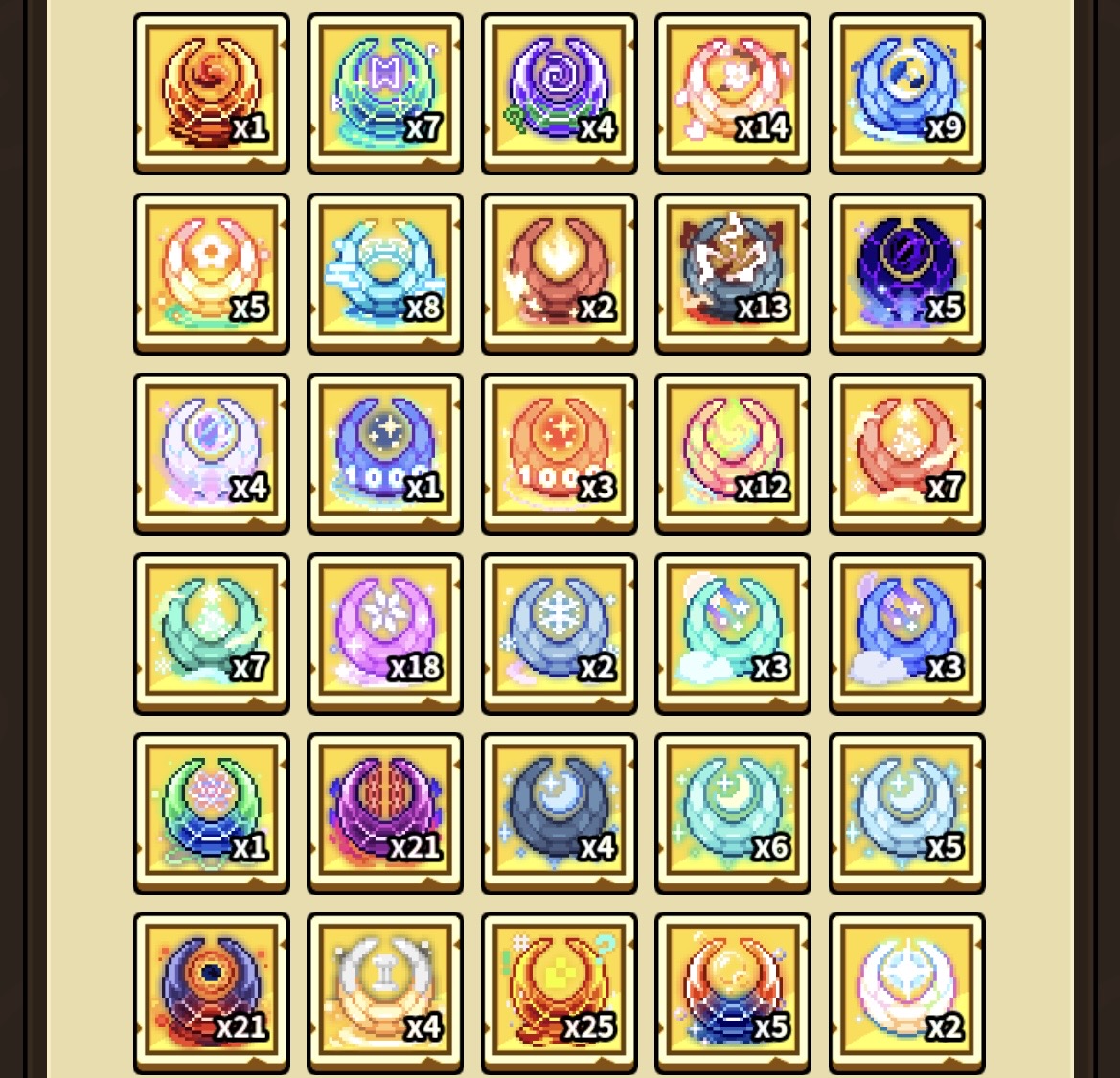The image size is (1120, 1078).
Task: Select the blue orb marked x9
Action: pos(906,93)
